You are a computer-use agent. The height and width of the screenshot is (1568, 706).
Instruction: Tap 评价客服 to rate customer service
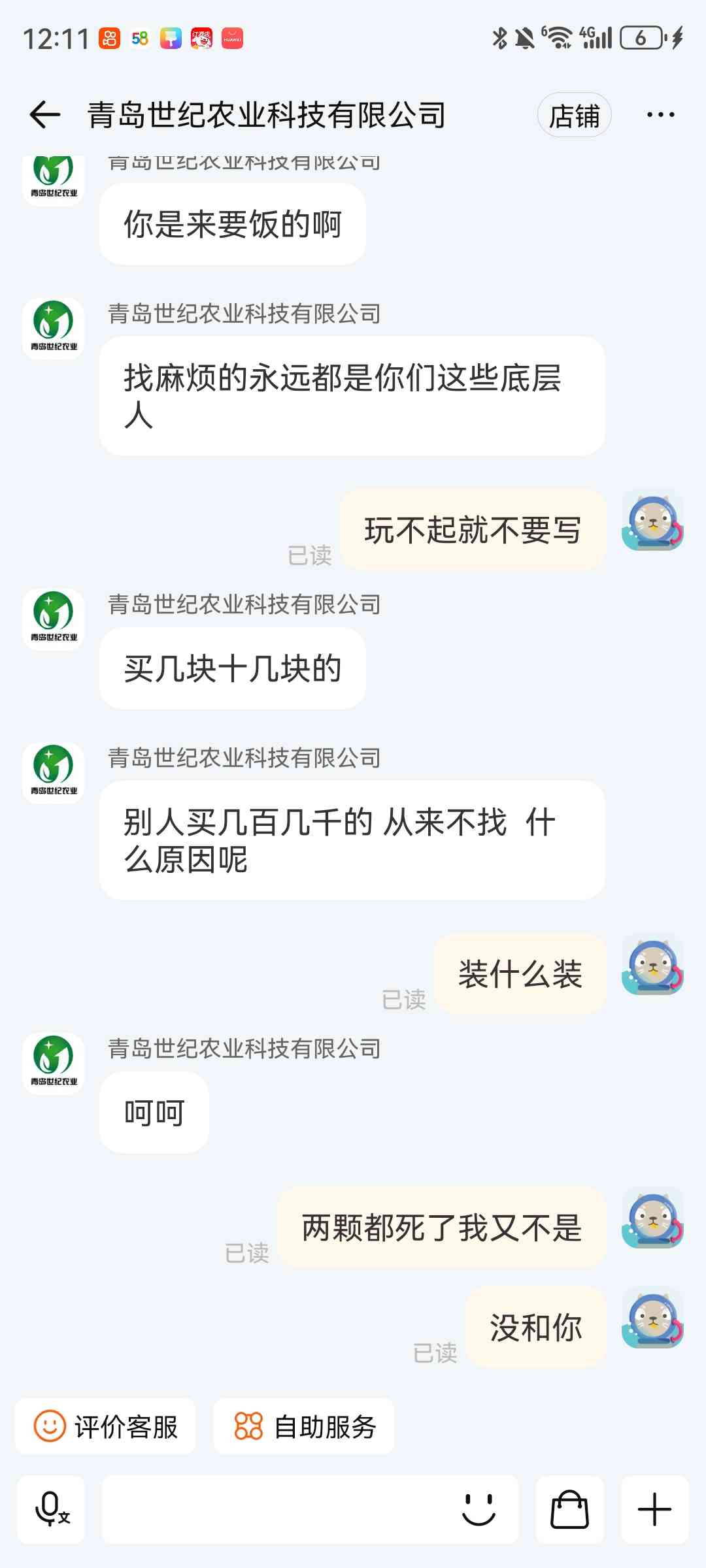point(106,1427)
